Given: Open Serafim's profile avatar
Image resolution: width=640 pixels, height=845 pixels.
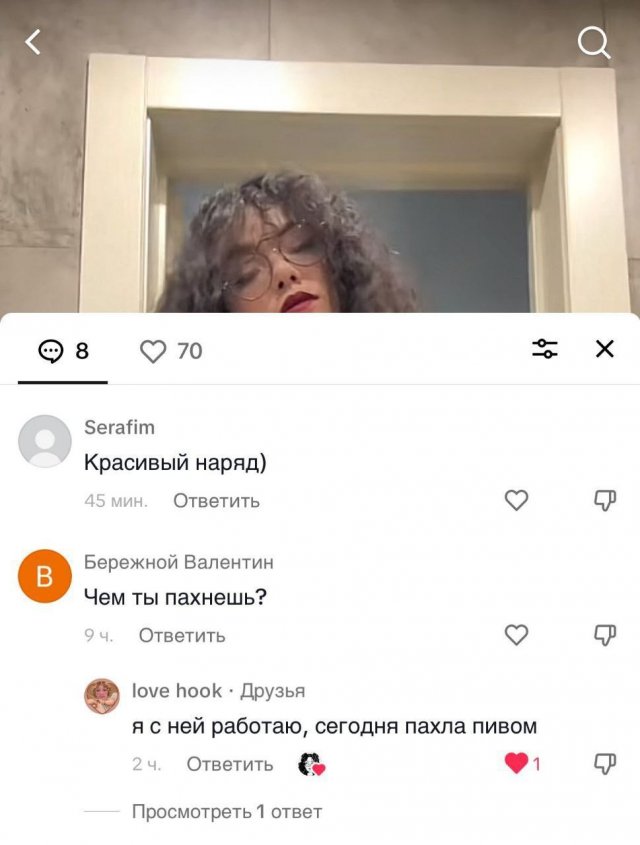Looking at the screenshot, I should pos(45,441).
